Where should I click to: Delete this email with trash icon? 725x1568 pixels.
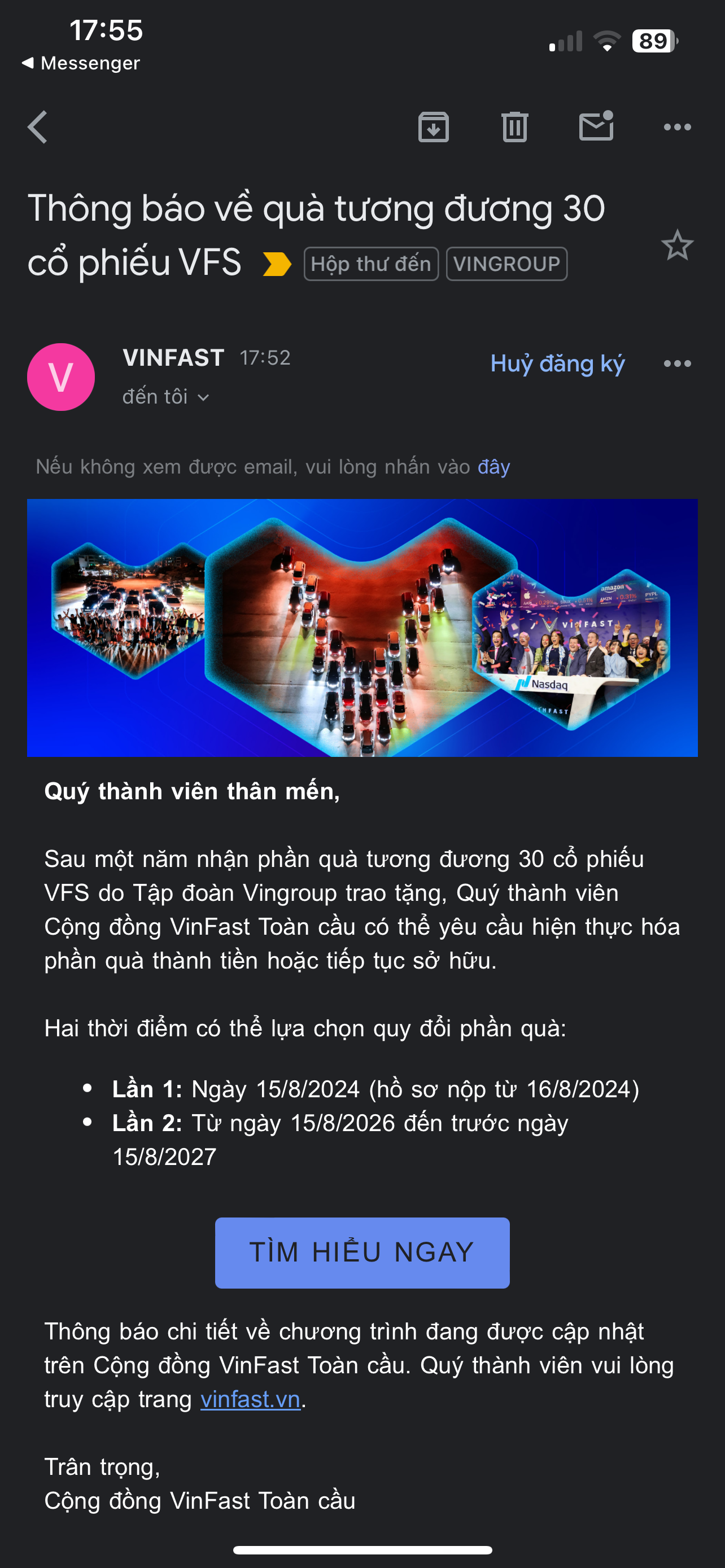514,127
